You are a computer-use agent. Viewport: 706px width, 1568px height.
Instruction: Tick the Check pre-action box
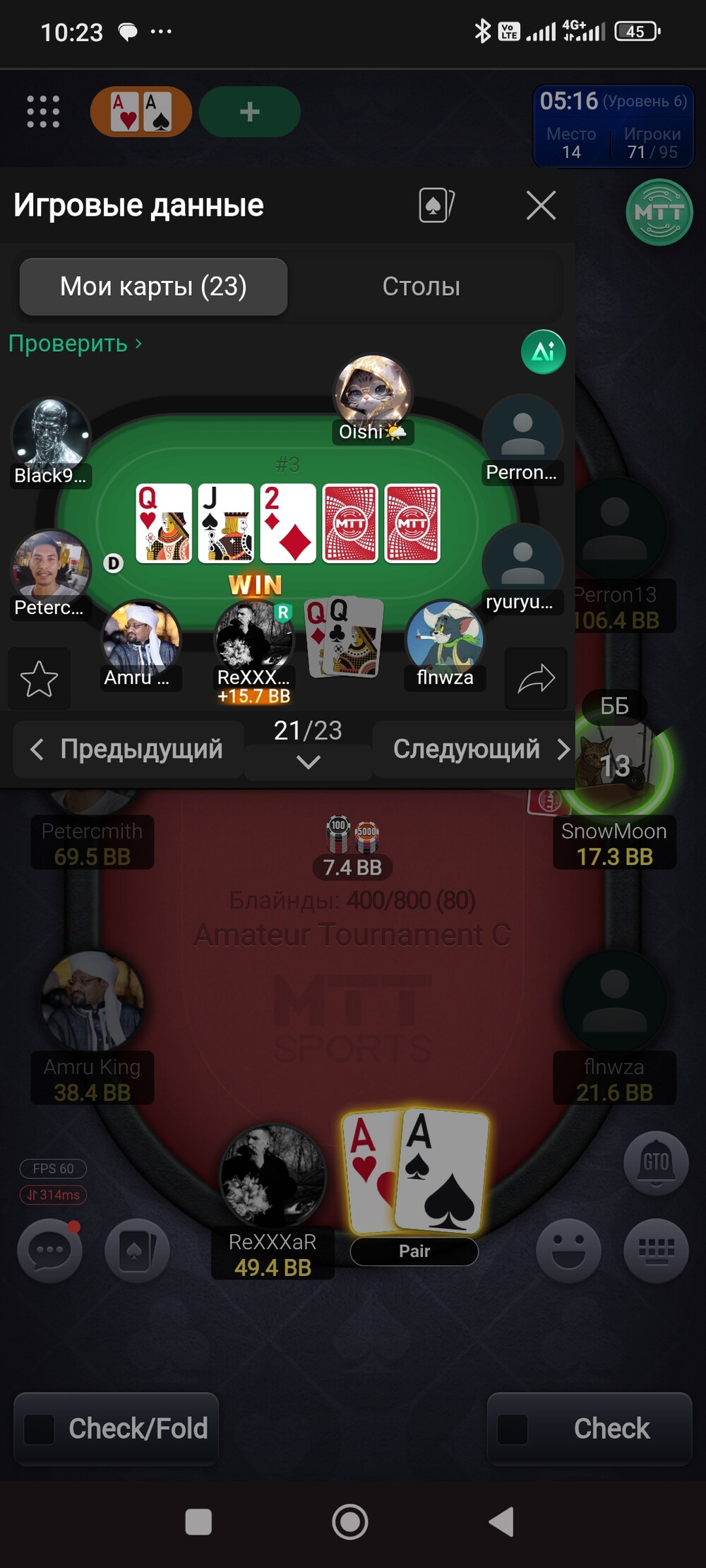click(513, 1429)
